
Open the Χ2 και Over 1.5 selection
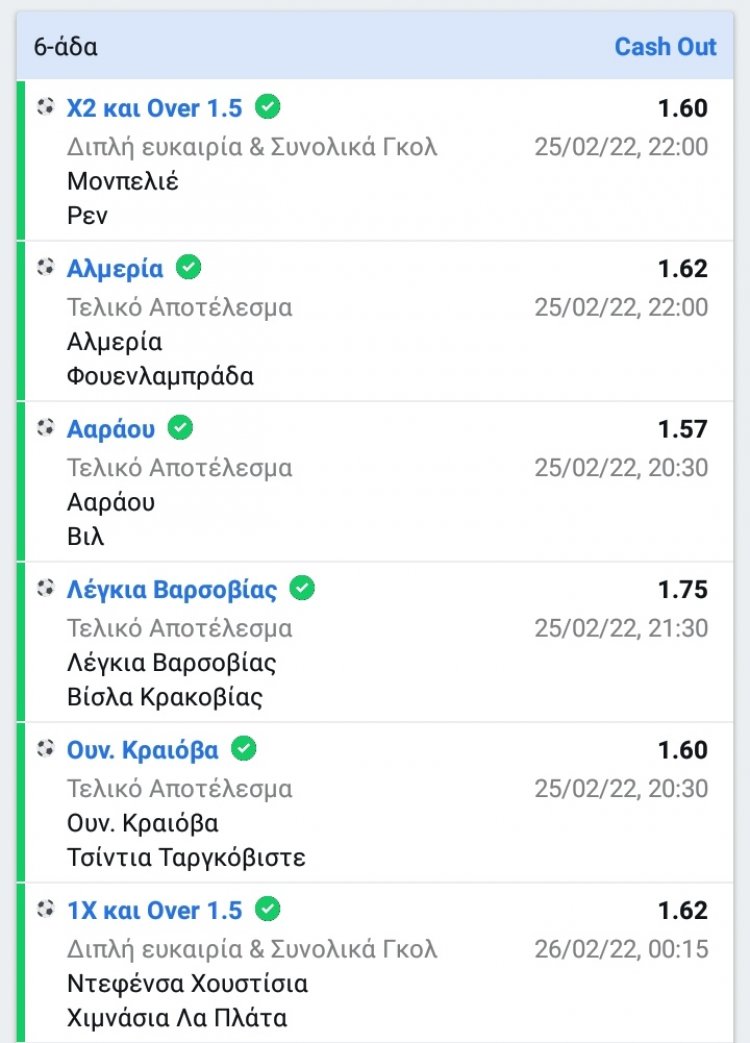[154, 107]
